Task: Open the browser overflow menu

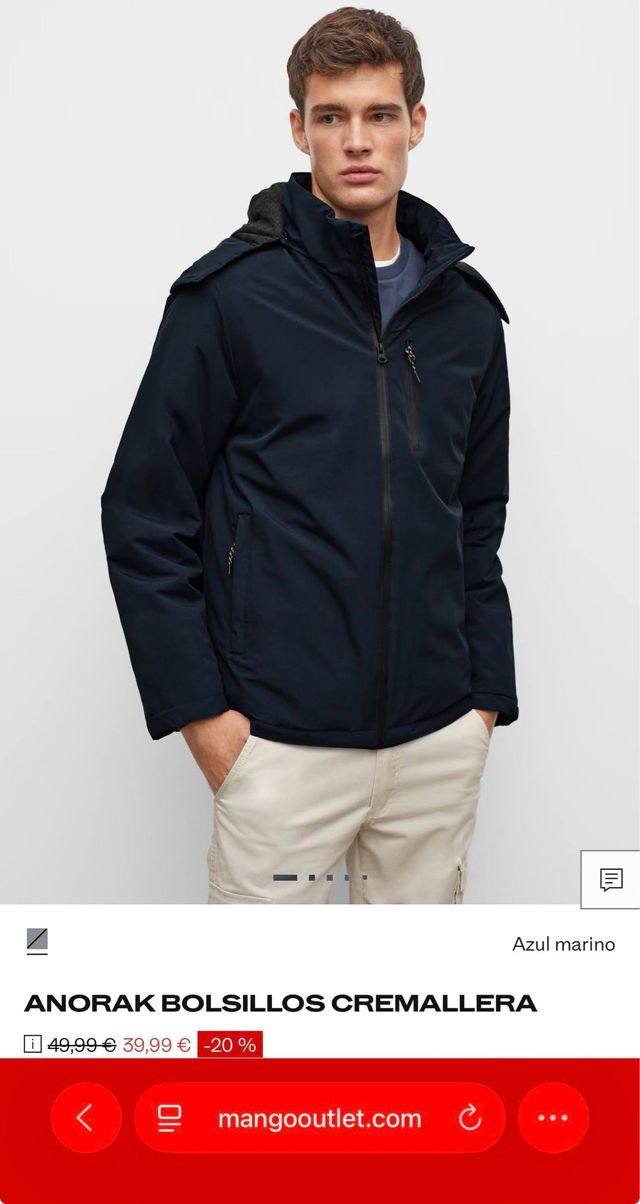Action: pyautogui.click(x=553, y=1118)
